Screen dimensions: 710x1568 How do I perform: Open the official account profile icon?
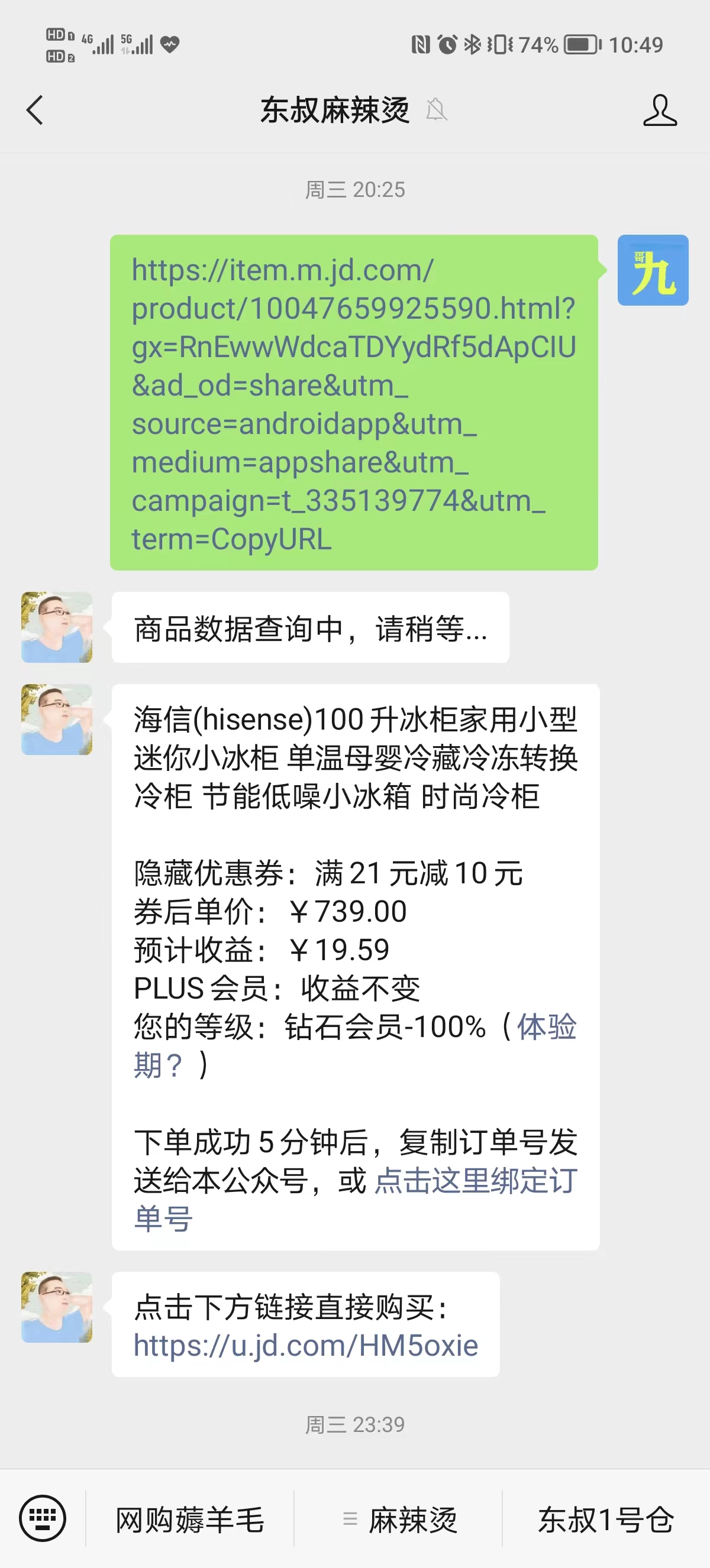coord(660,110)
